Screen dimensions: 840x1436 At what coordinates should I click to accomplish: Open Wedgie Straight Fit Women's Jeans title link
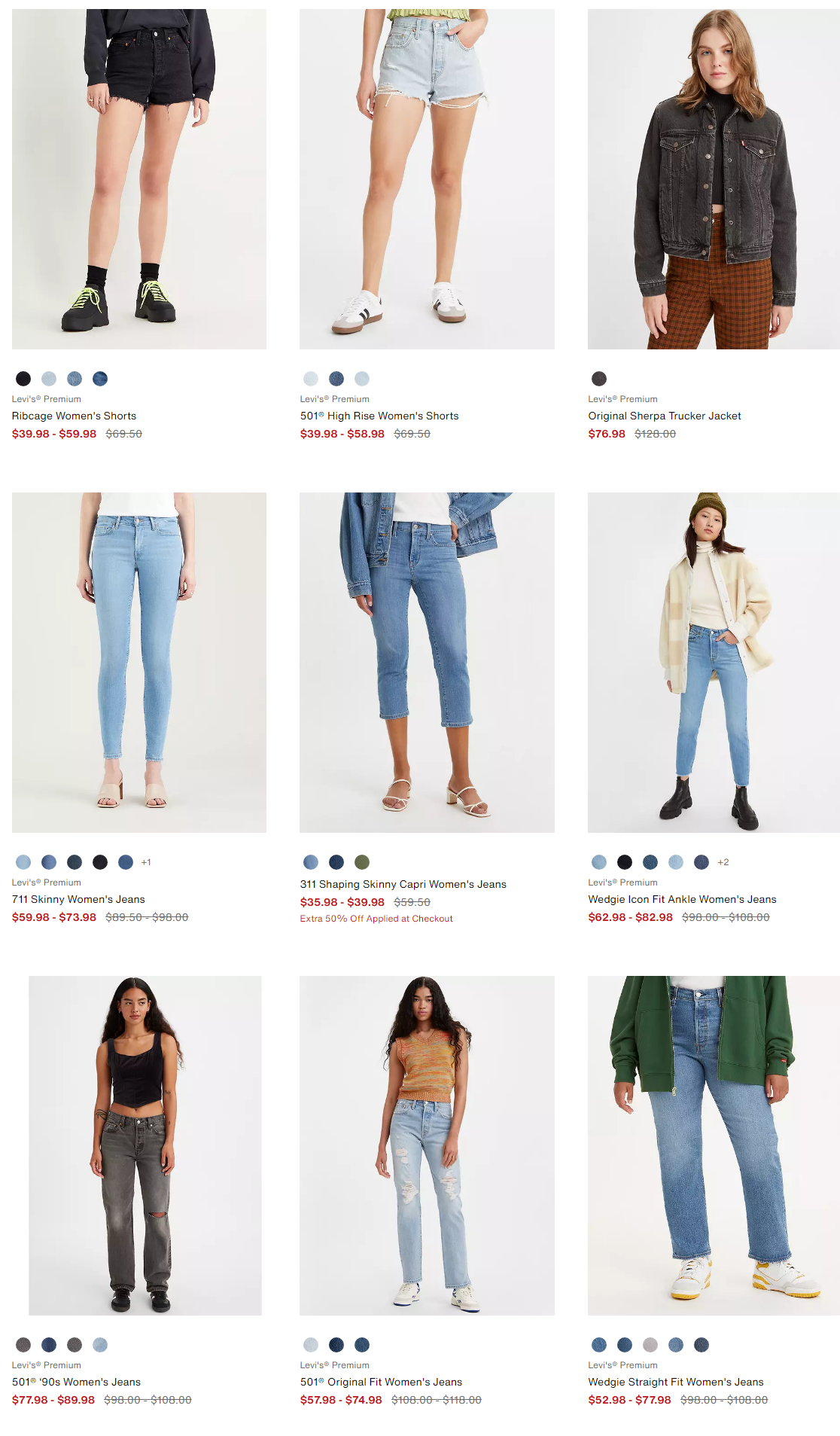point(675,1382)
